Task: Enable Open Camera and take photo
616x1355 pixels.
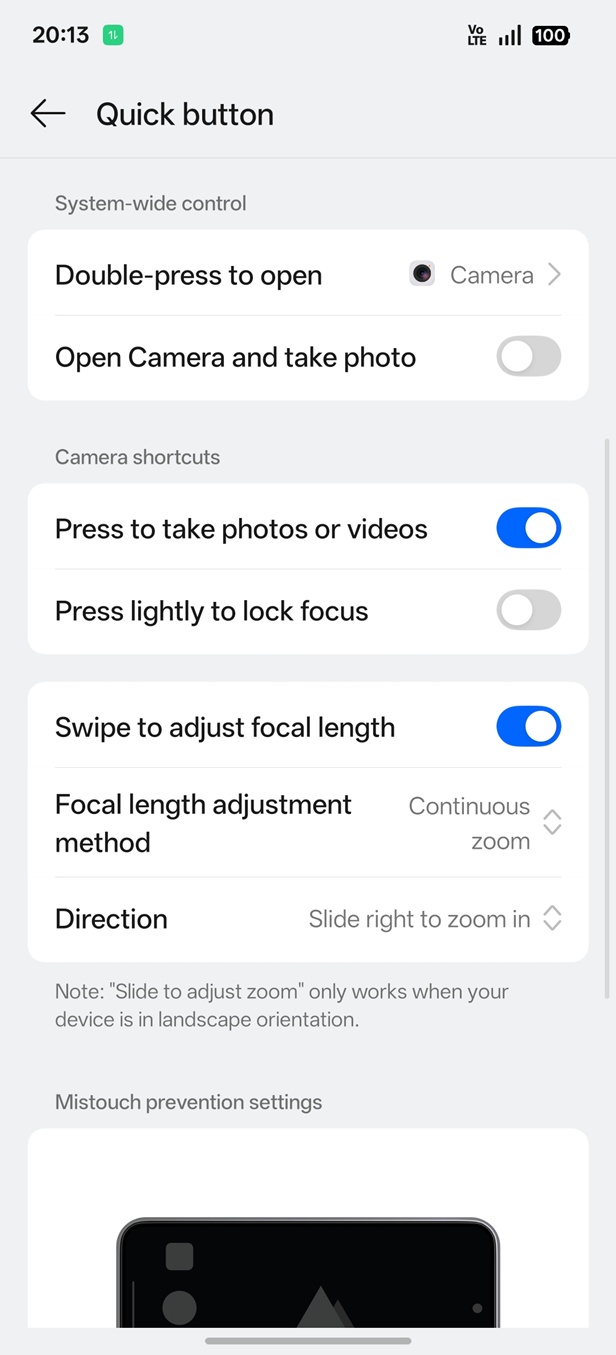Action: (528, 357)
